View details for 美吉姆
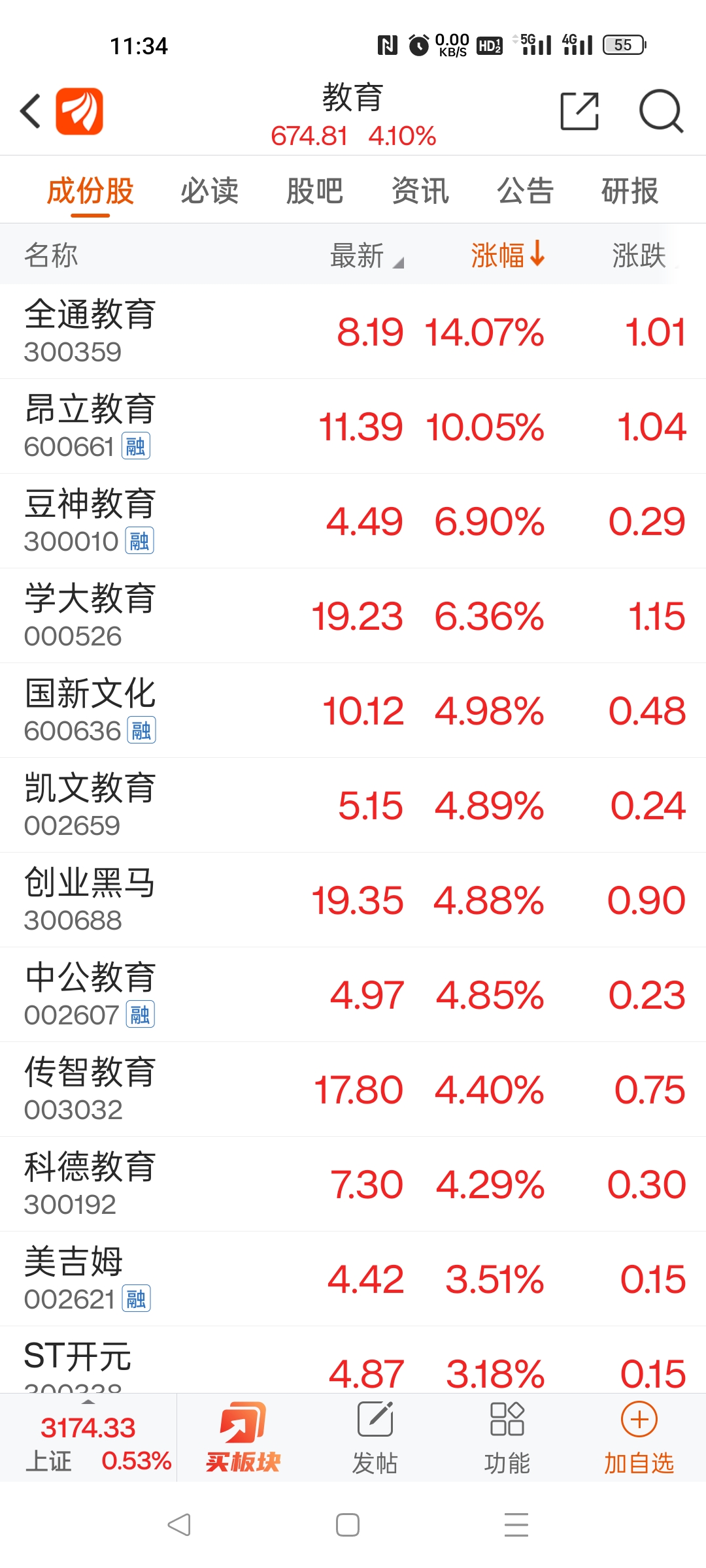This screenshot has width=706, height=1568. [353, 1279]
